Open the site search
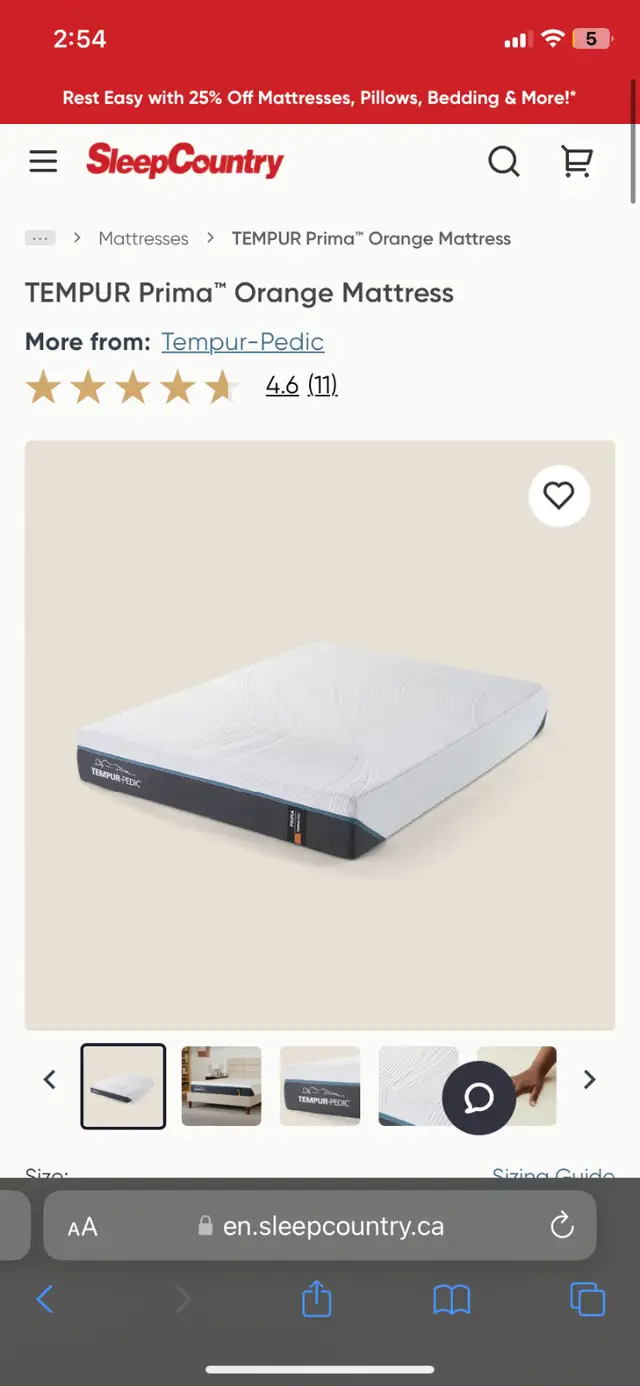 click(x=504, y=161)
